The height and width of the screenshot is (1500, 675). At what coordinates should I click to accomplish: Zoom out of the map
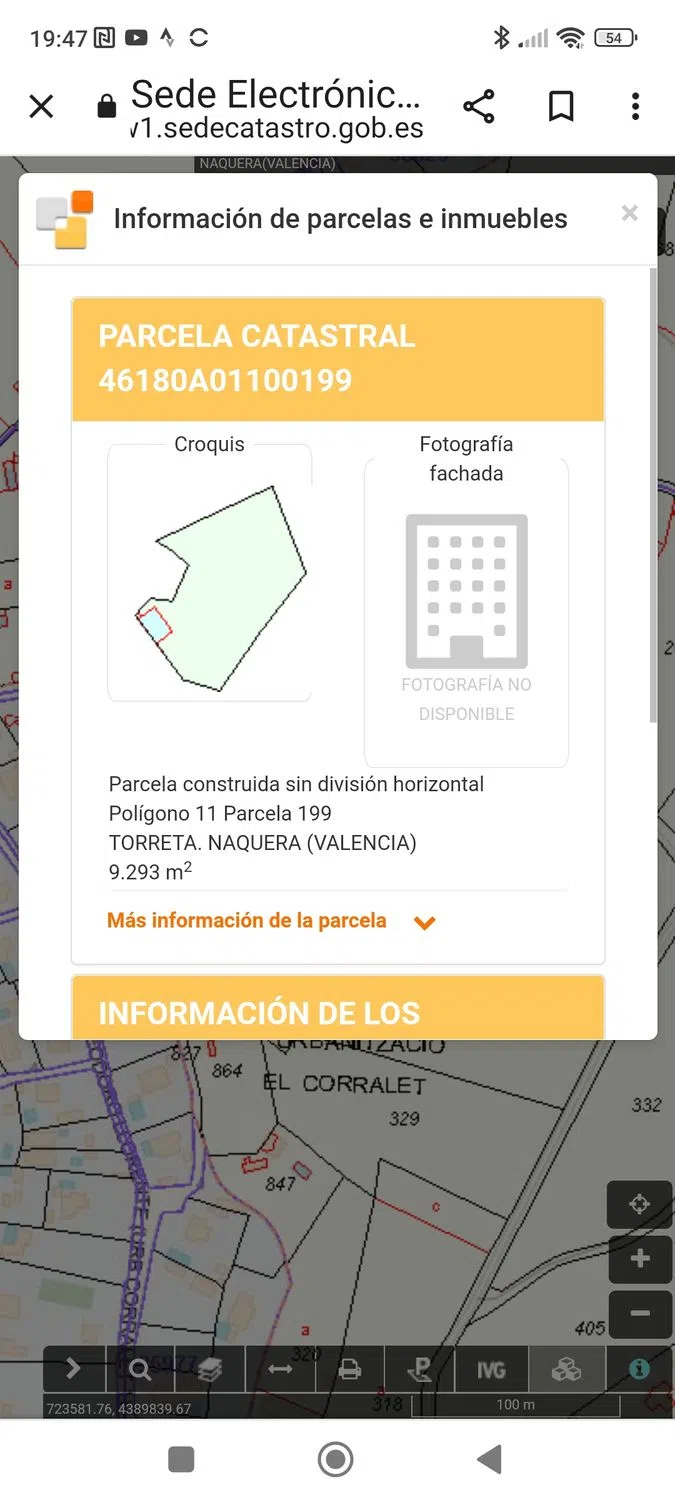point(640,1313)
